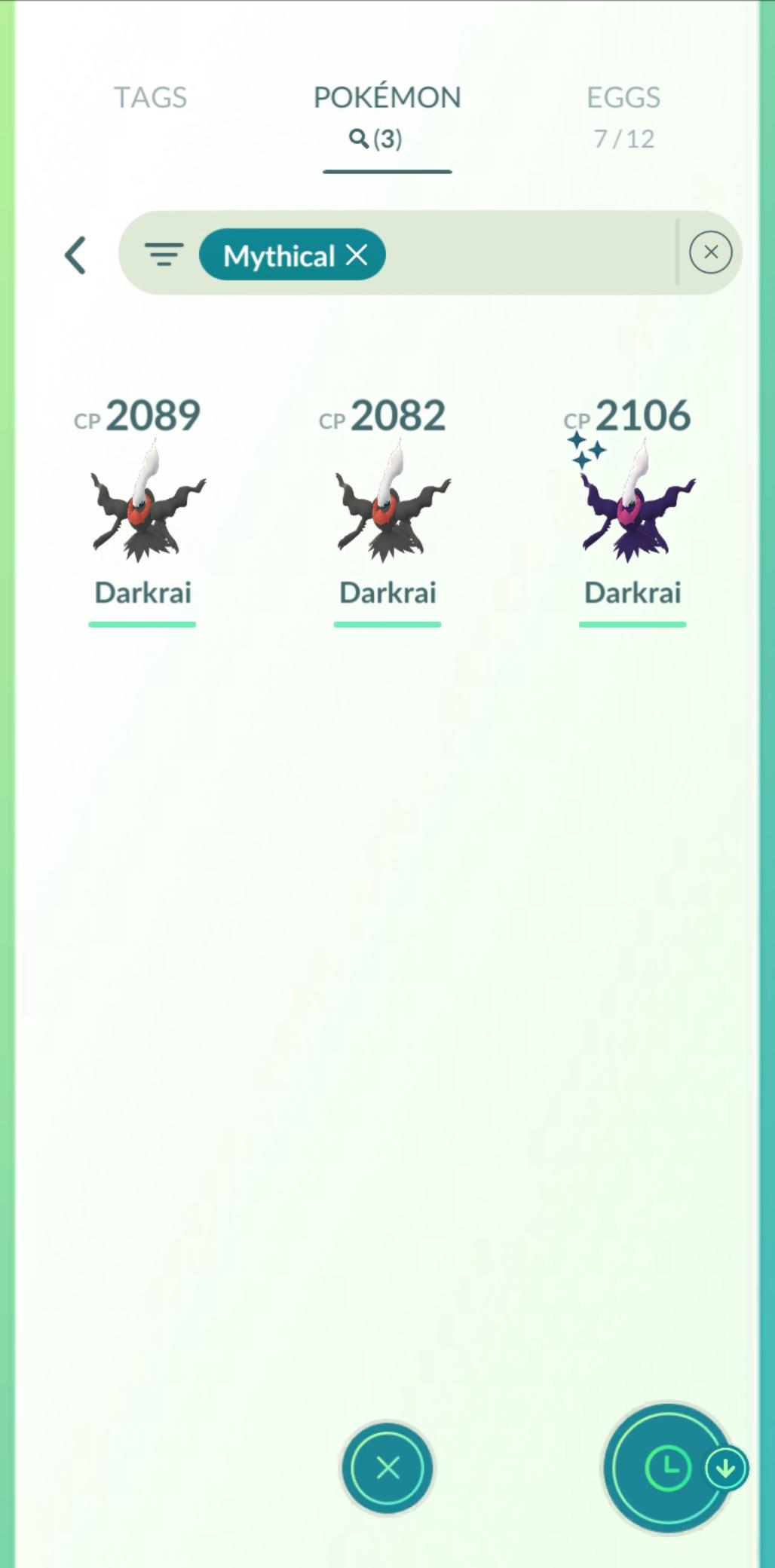Switch to the Tags tab
This screenshot has height=1568, width=775.
pos(150,98)
